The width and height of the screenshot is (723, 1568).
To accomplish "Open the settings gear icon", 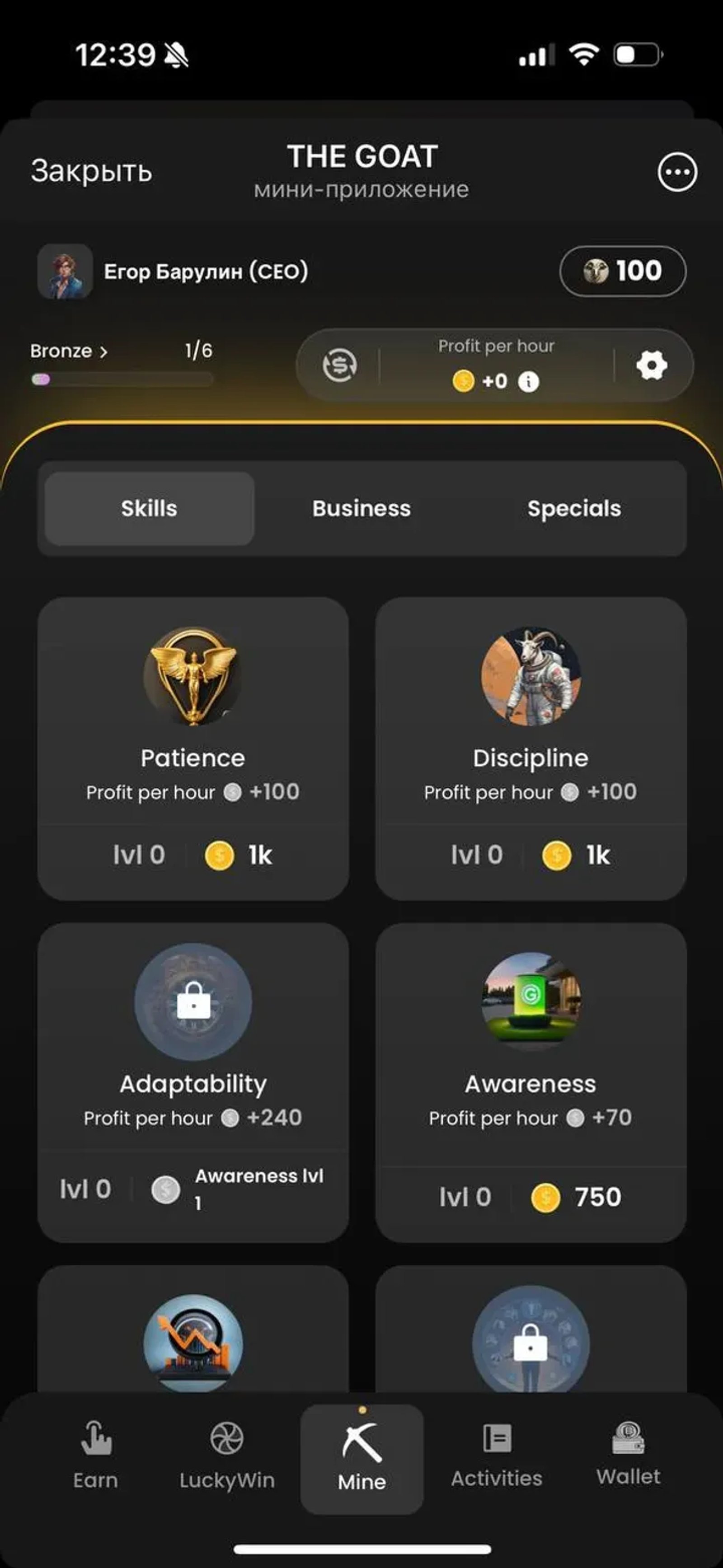I will (651, 365).
